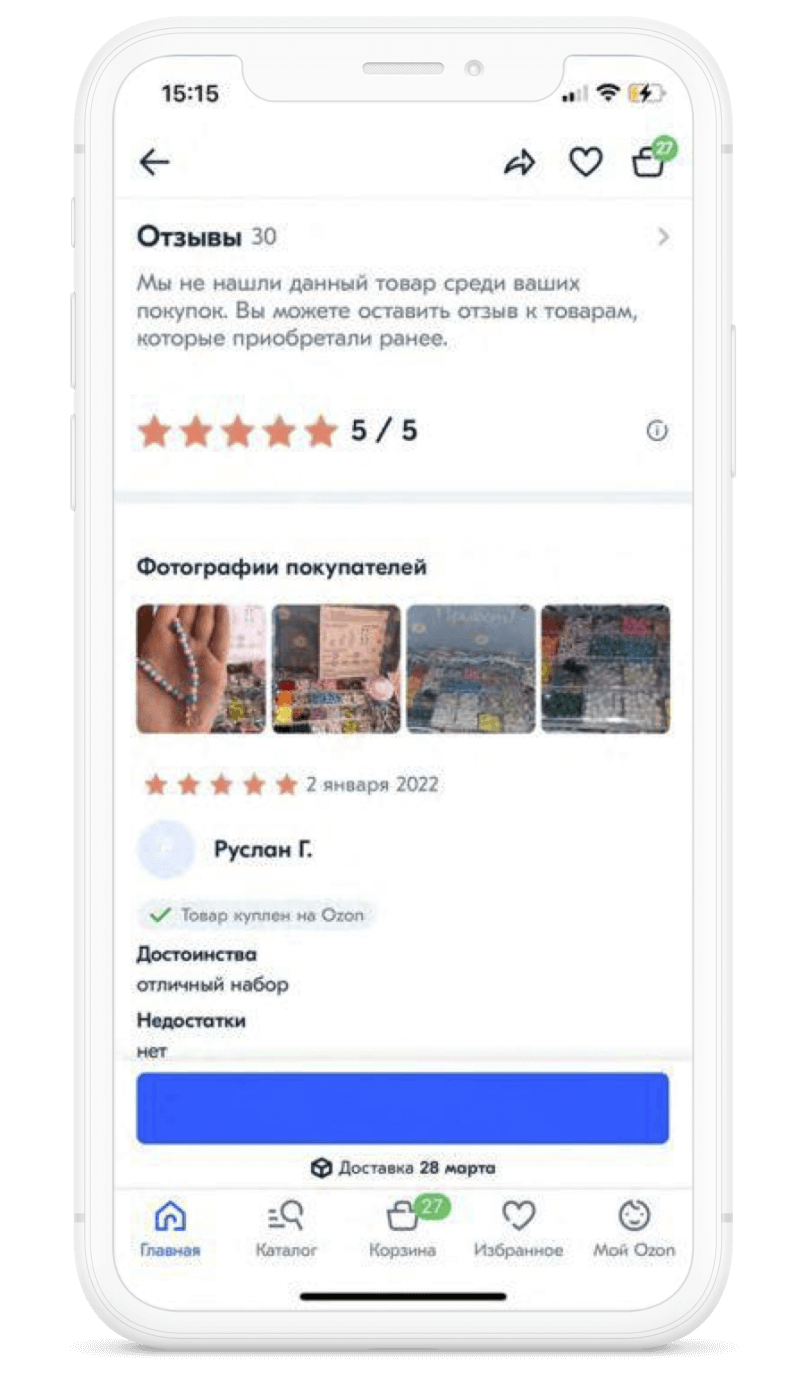Tap the rating info icon

(x=657, y=431)
